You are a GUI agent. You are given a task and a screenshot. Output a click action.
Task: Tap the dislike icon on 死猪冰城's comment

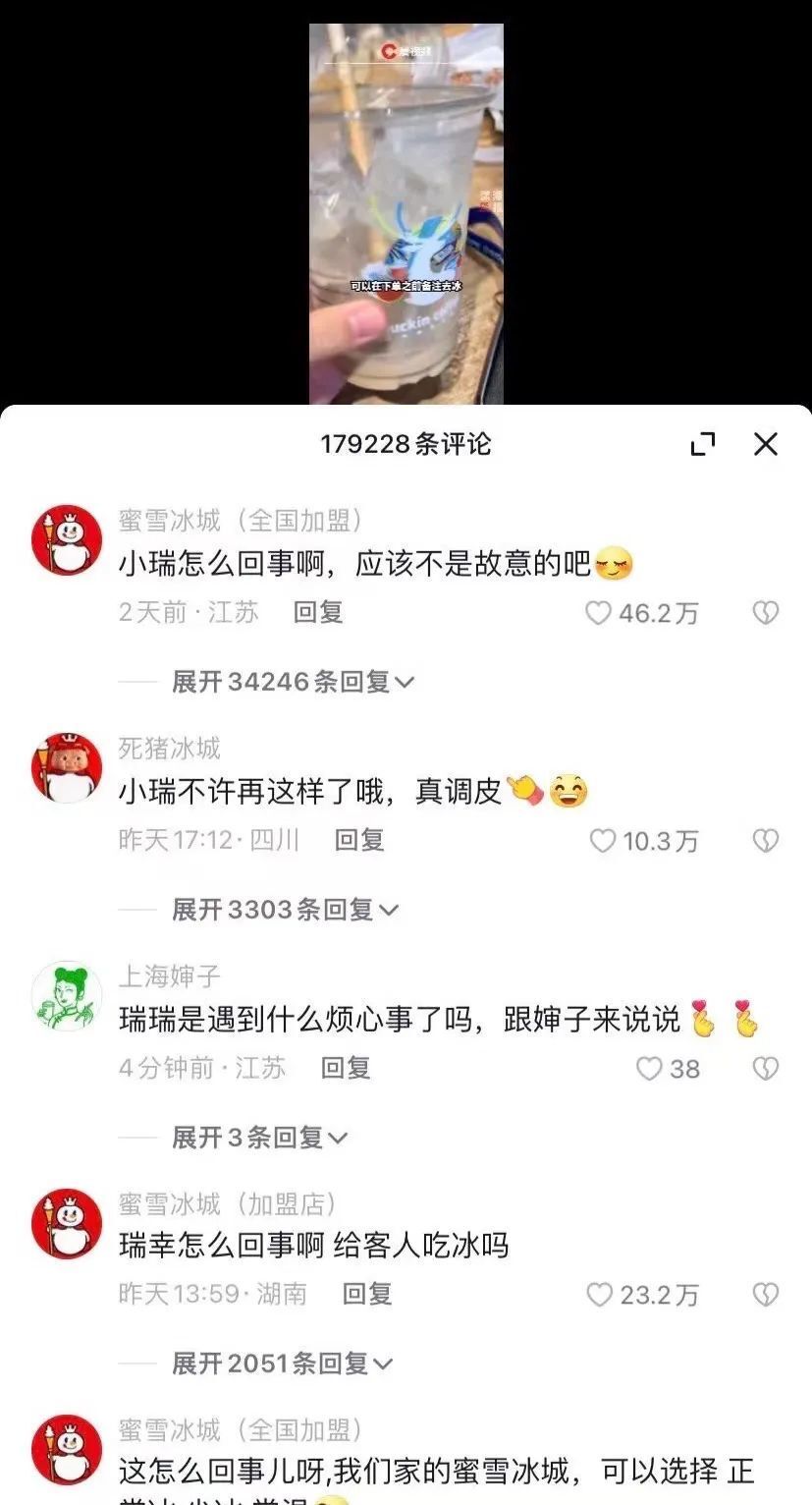click(x=765, y=841)
